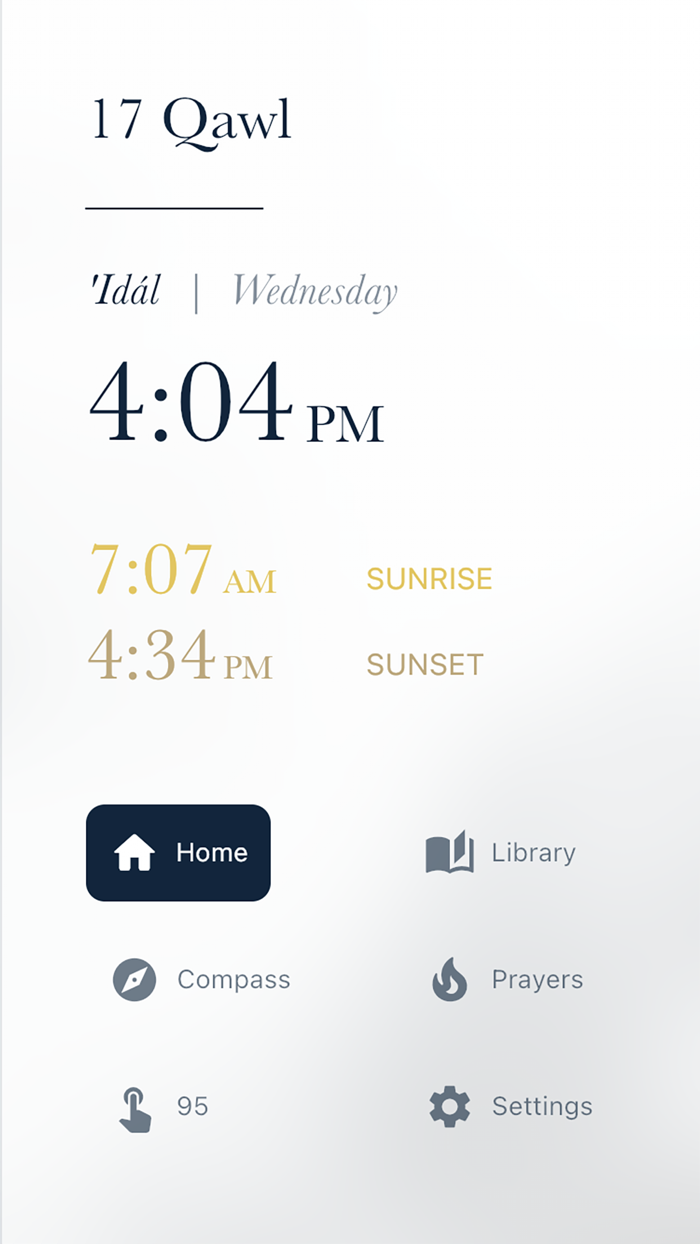
Task: Select the Home navigation button
Action: pyautogui.click(x=178, y=853)
